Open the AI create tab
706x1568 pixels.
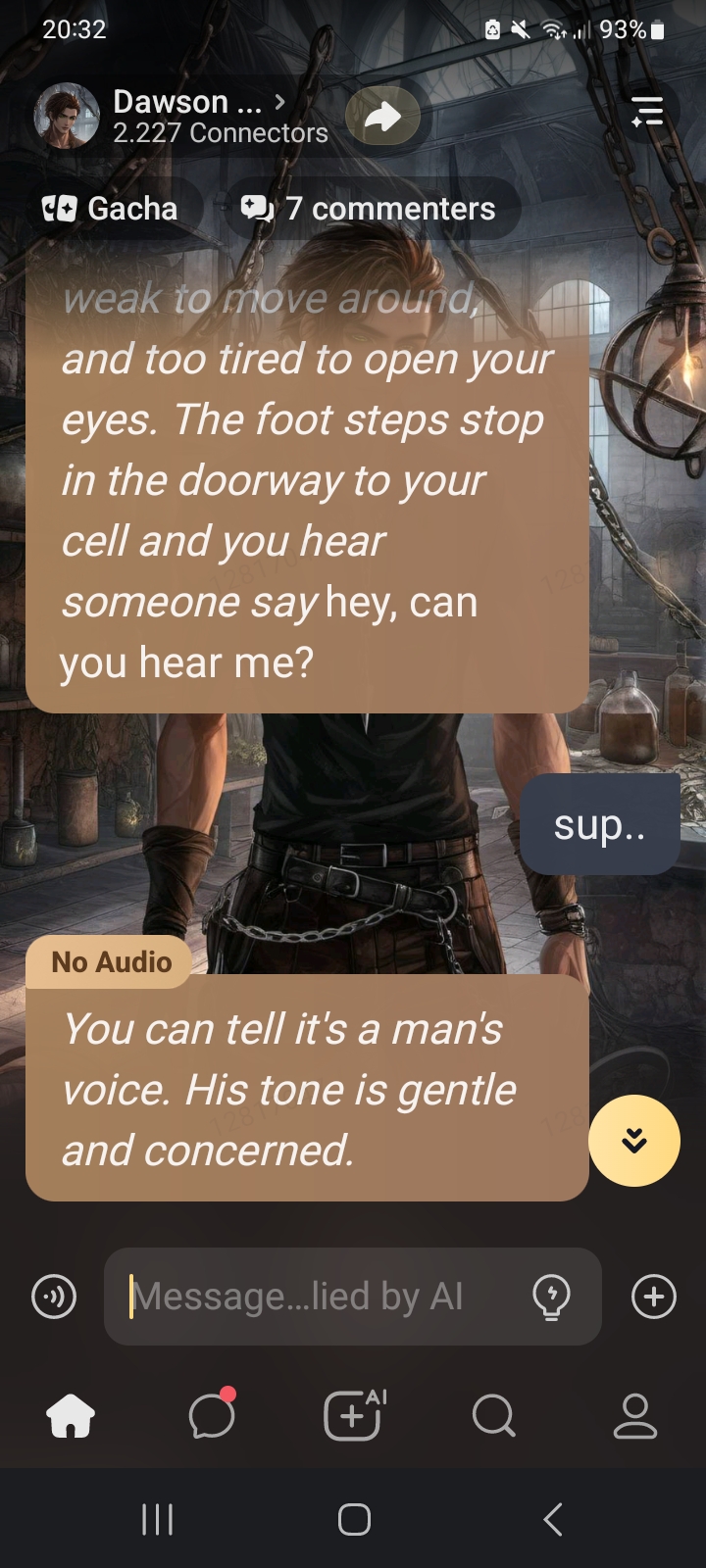click(353, 1416)
